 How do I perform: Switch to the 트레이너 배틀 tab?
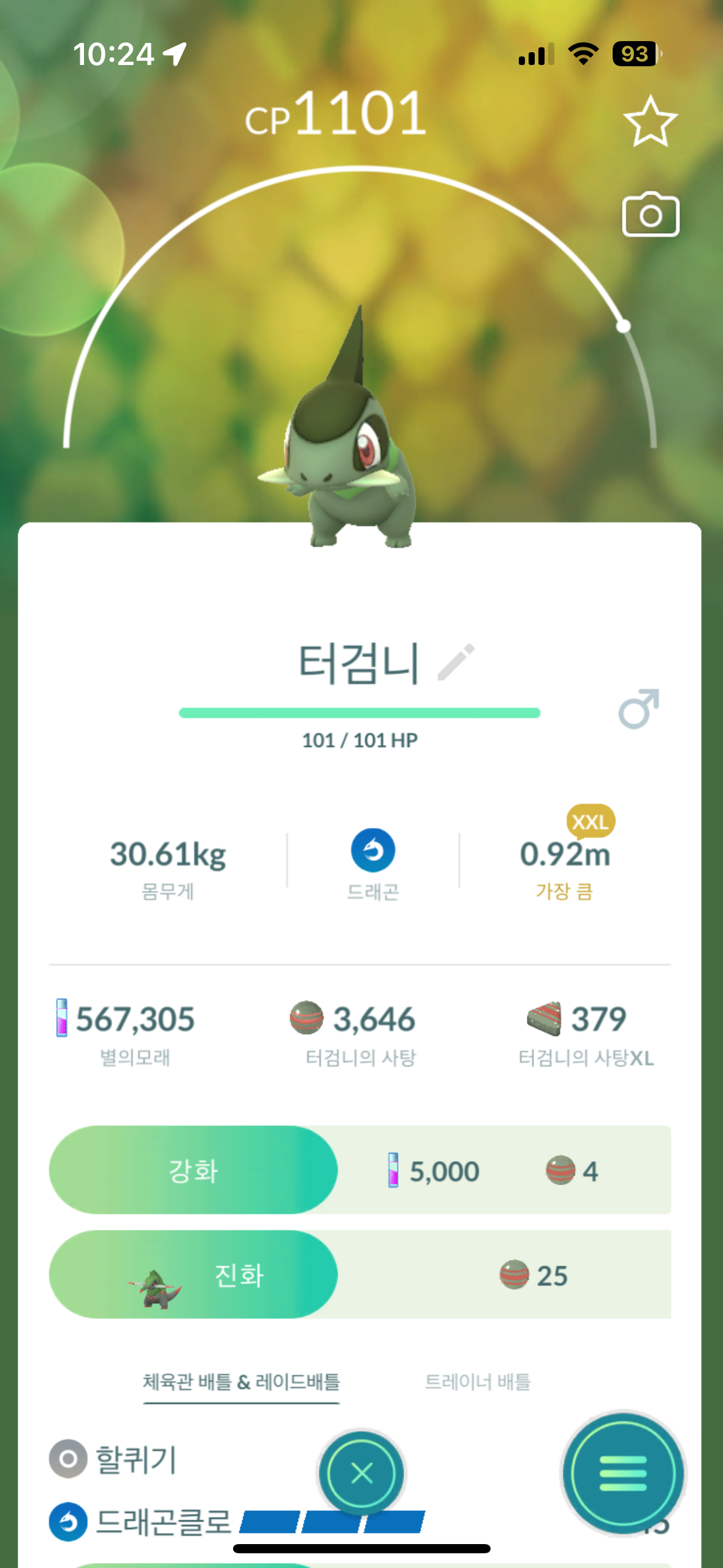(x=477, y=1382)
